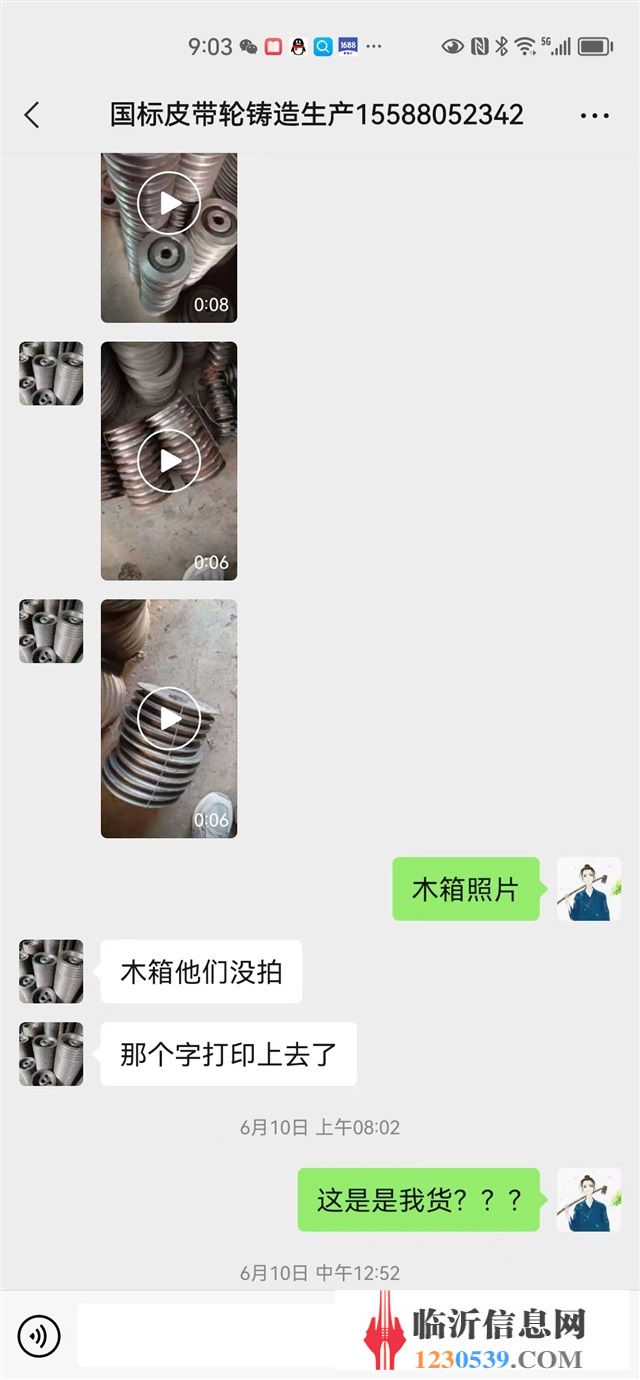The image size is (640, 1380).
Task: Open the chat details overflow menu
Action: (x=594, y=116)
